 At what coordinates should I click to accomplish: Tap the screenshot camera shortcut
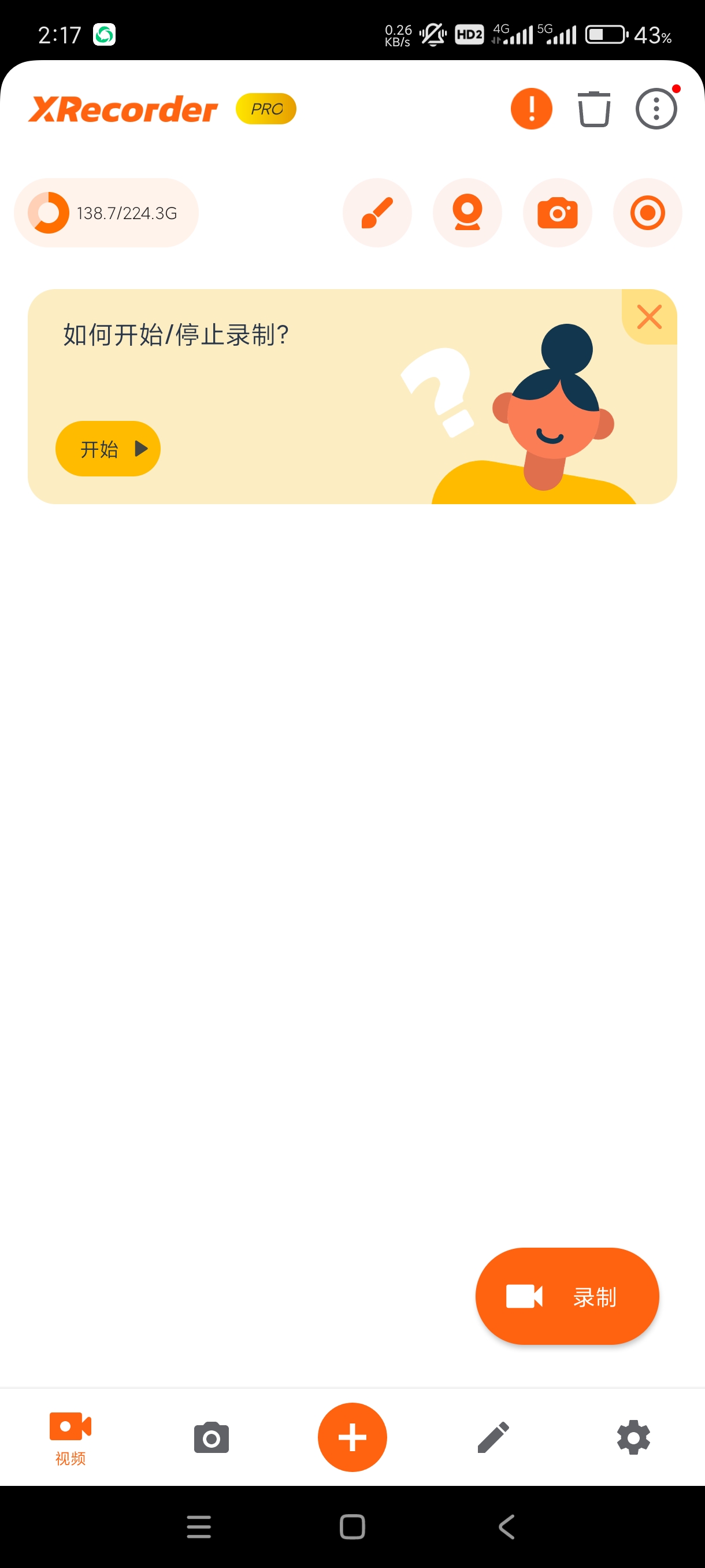click(x=557, y=213)
